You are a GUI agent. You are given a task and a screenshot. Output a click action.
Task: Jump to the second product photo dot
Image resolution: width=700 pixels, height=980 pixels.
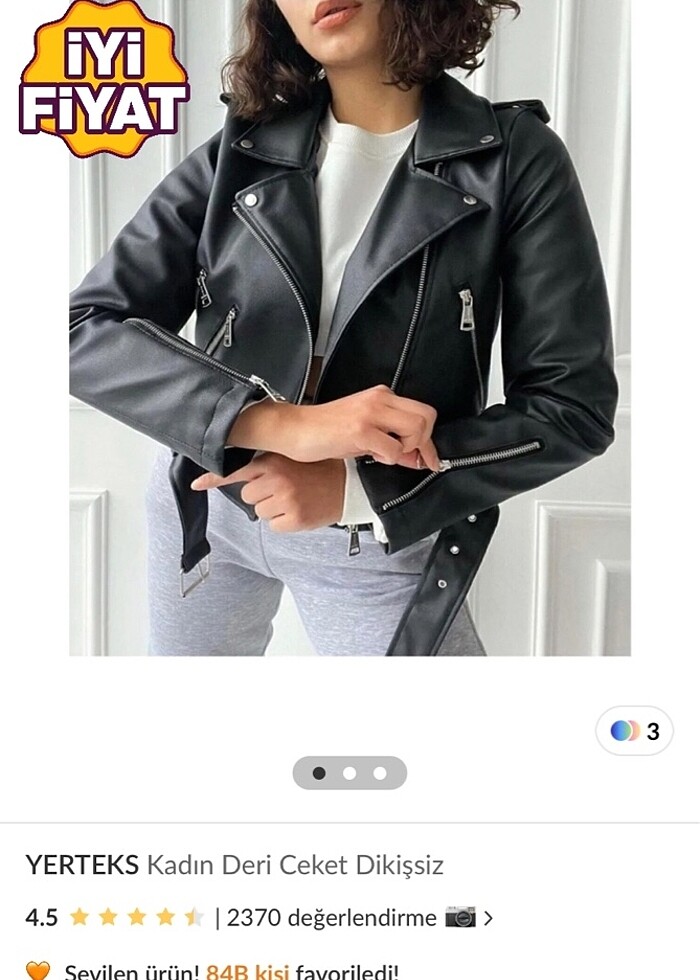point(349,773)
